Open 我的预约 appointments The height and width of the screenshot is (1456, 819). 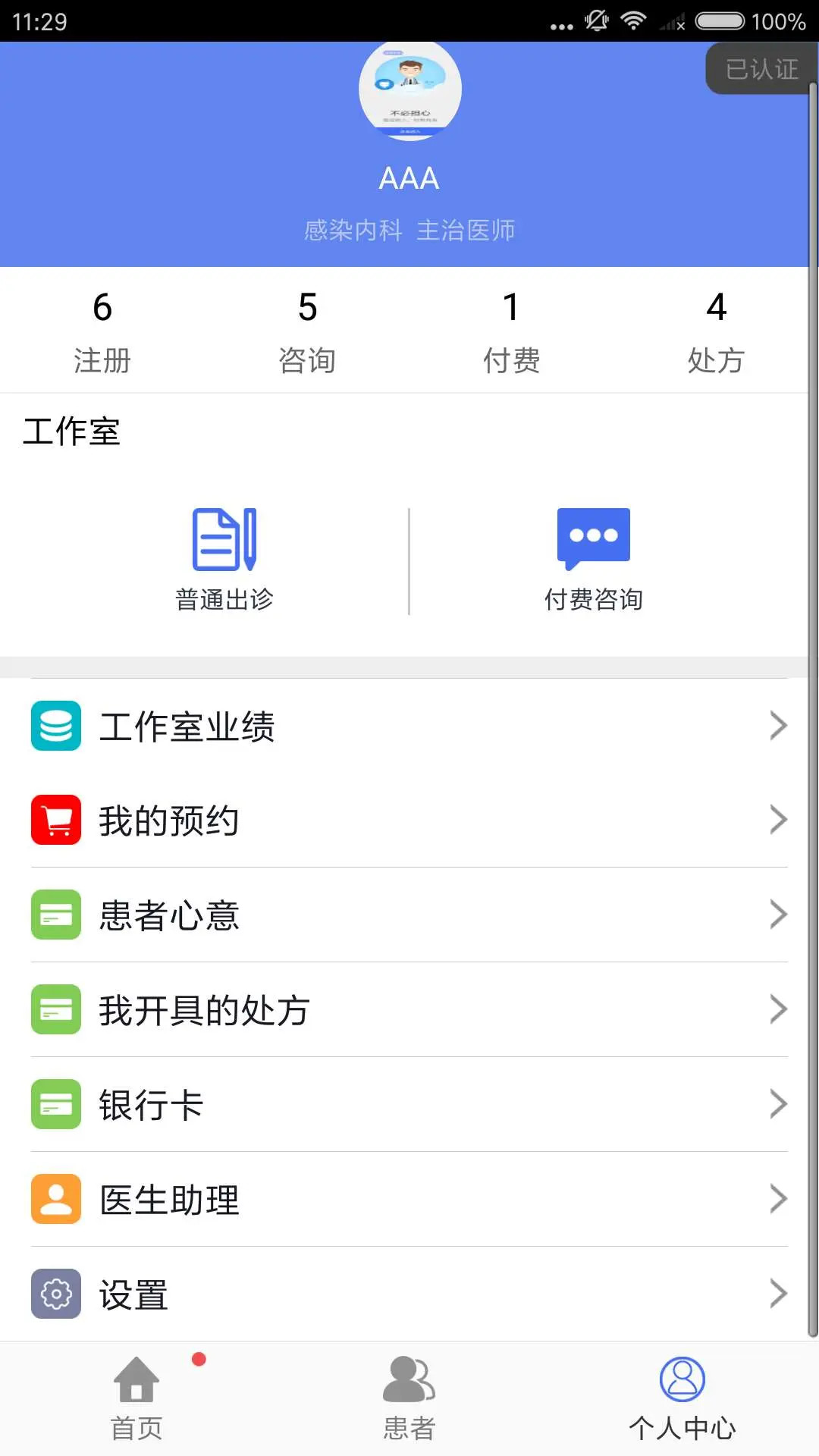pos(409,820)
